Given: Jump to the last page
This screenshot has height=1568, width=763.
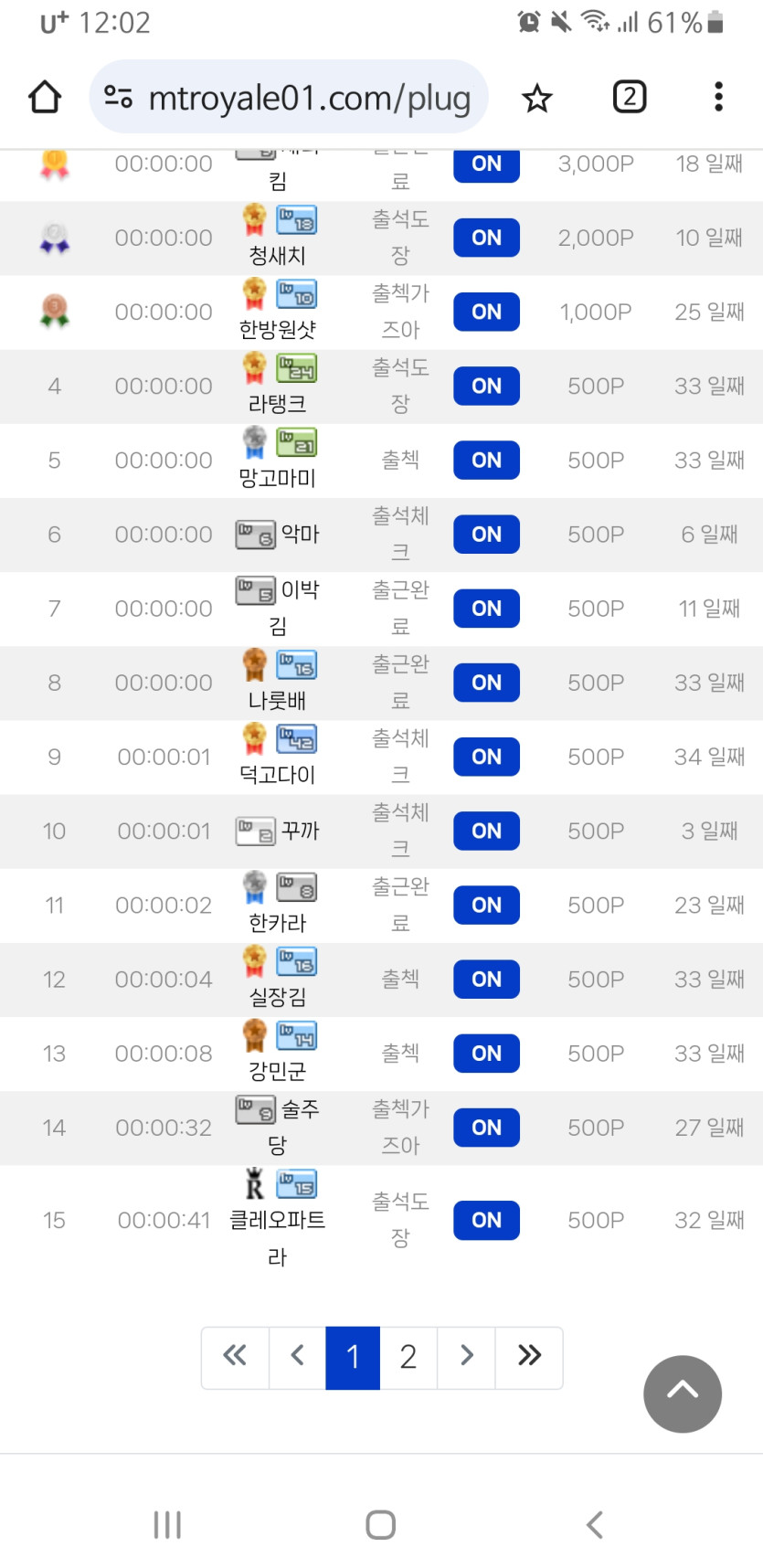Looking at the screenshot, I should pos(529,1357).
